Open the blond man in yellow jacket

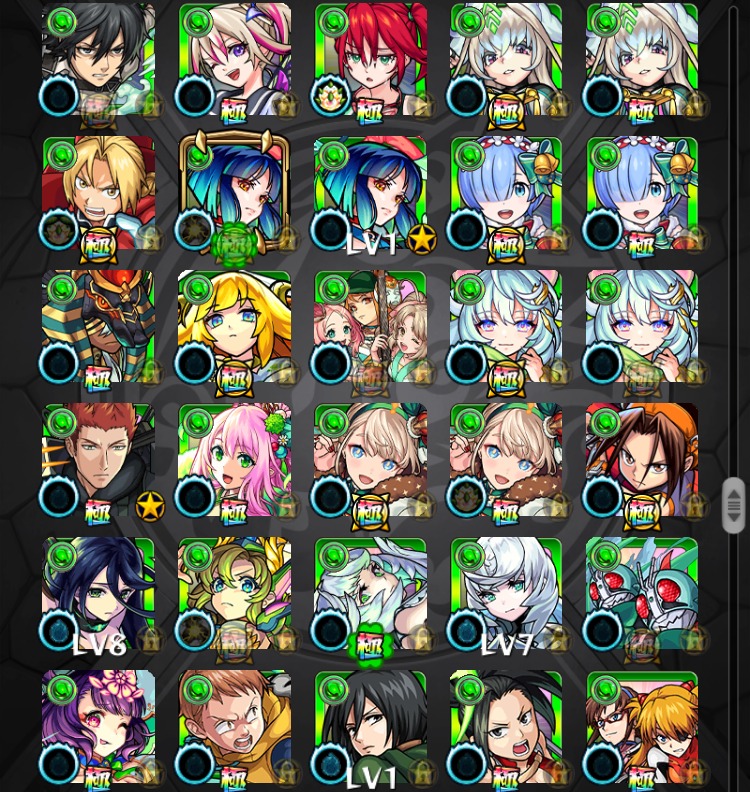coord(234,727)
